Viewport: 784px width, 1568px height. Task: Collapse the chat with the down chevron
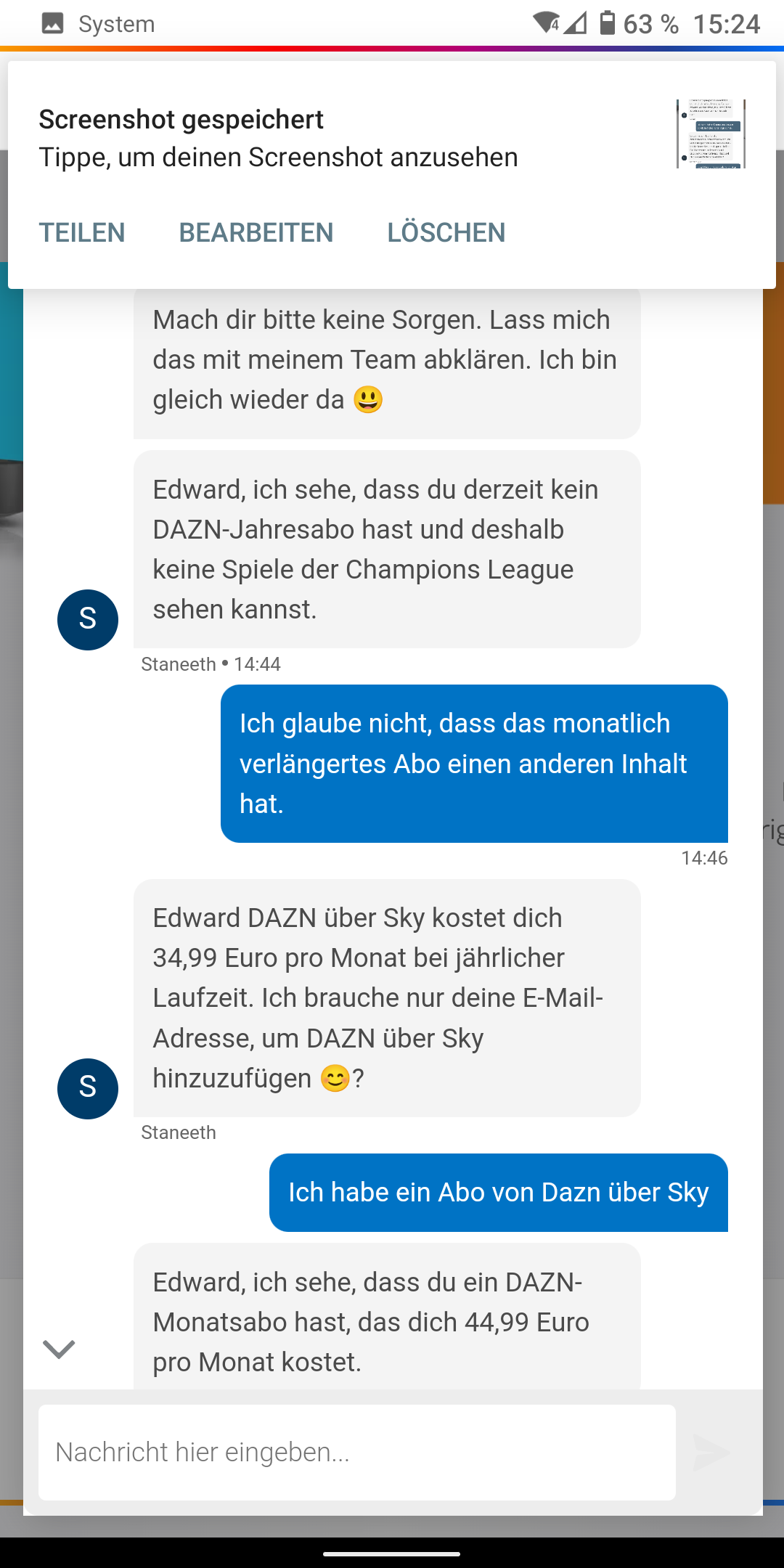[x=59, y=1349]
